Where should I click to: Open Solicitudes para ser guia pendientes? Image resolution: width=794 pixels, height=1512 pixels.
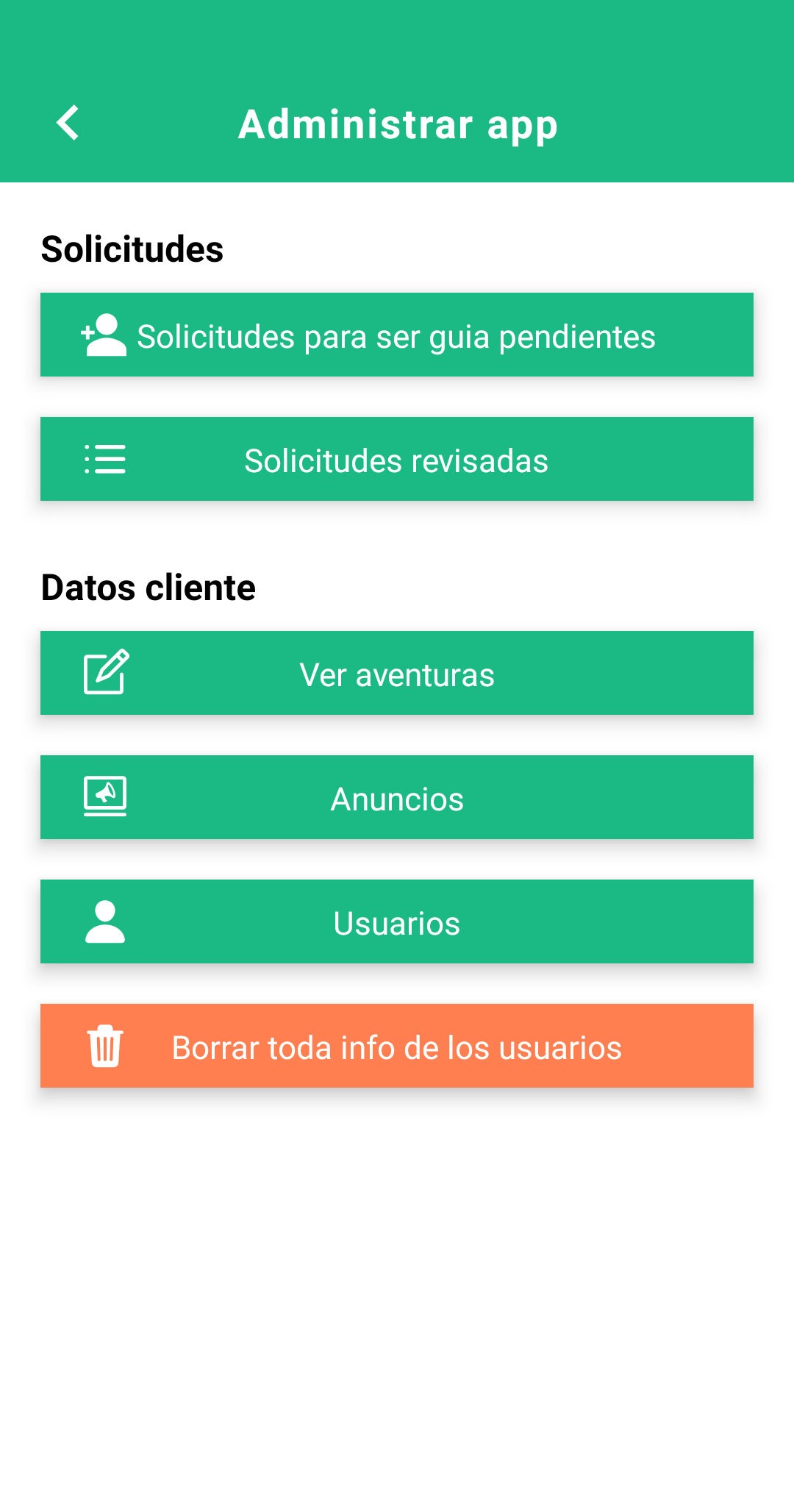(x=397, y=335)
